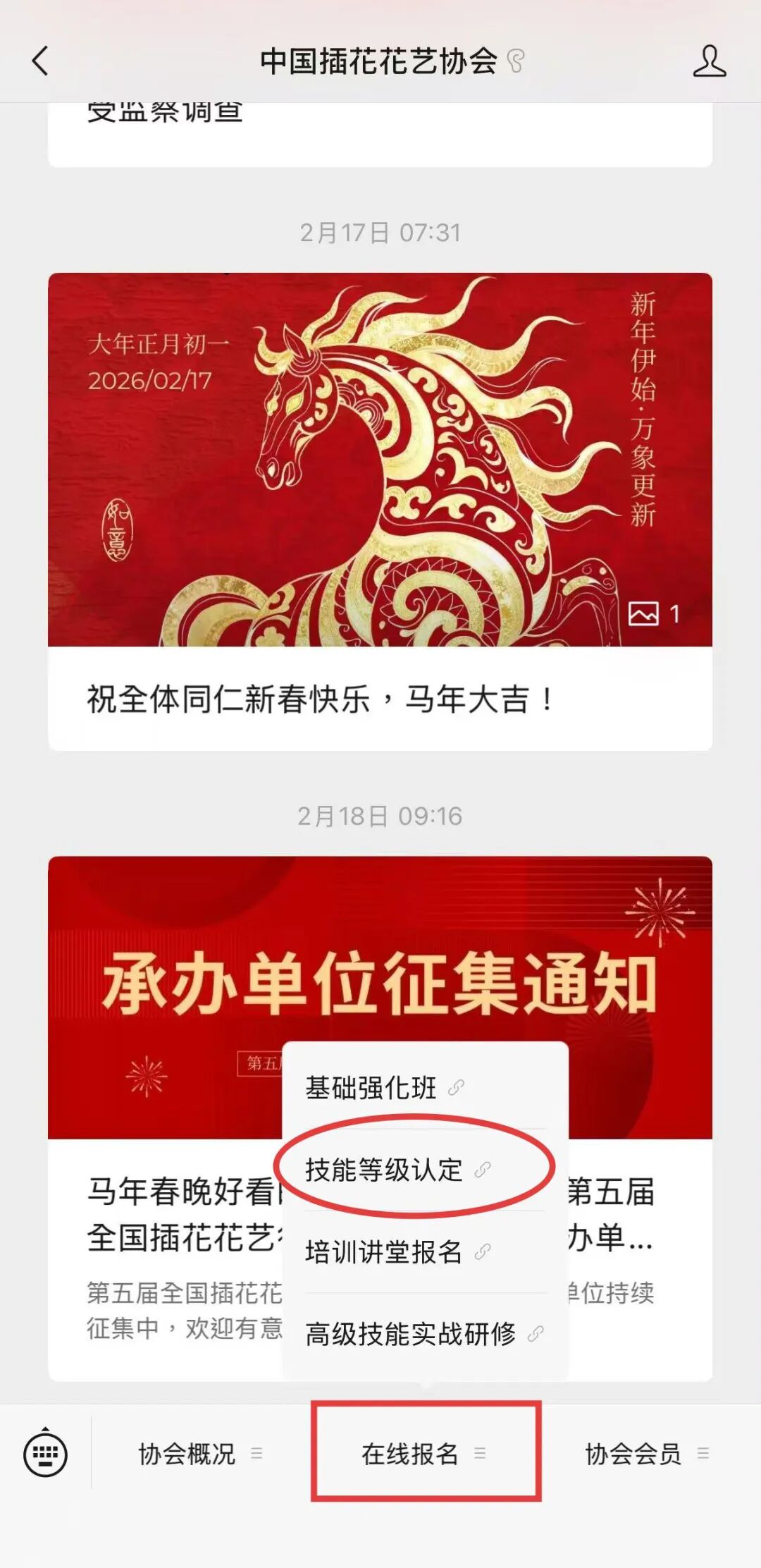Screen dimensions: 761x1568
Task: Select 基础强化班 from the popup menu
Action: tap(425, 1088)
